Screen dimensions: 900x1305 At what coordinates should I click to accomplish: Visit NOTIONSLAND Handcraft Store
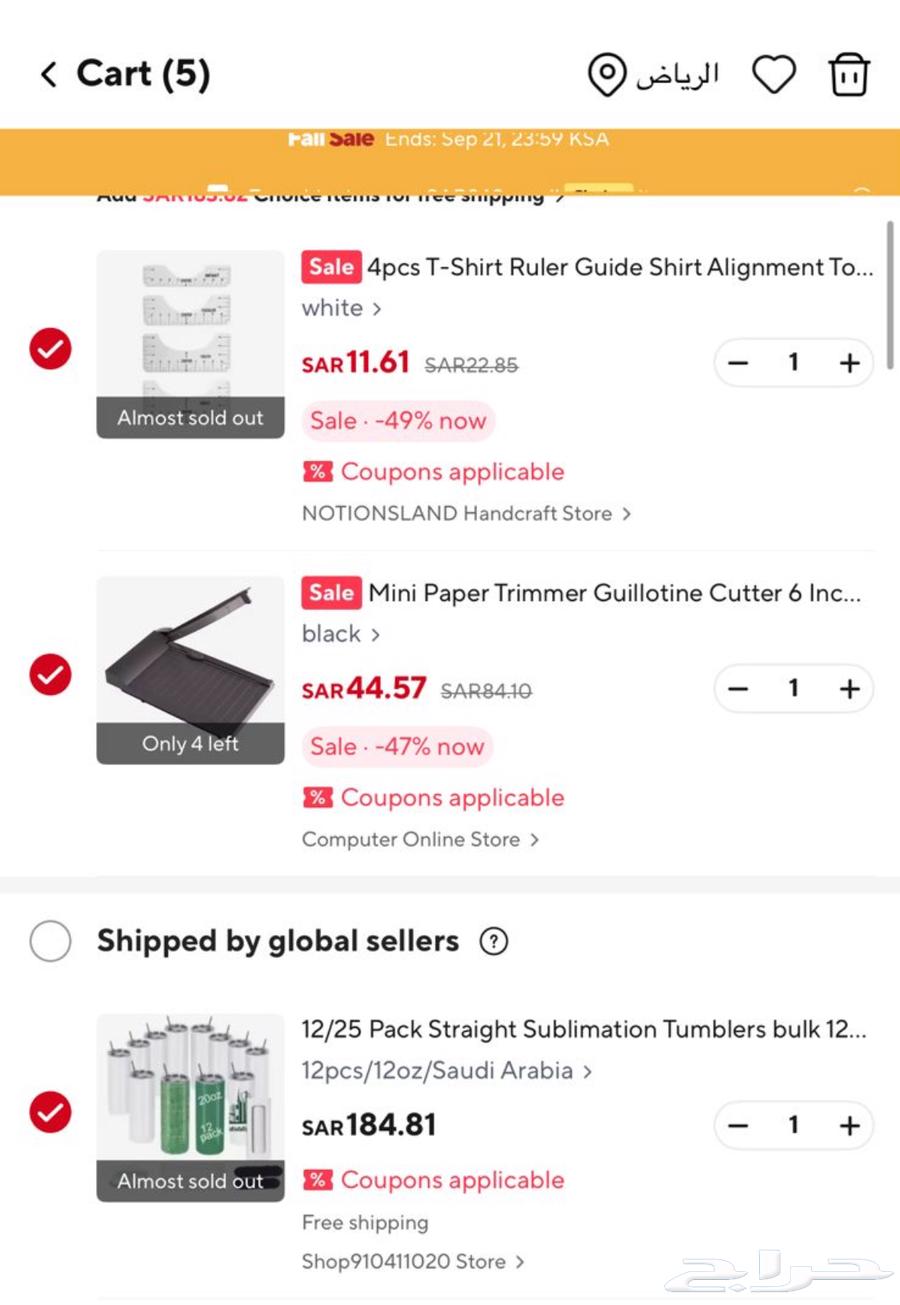coord(466,513)
